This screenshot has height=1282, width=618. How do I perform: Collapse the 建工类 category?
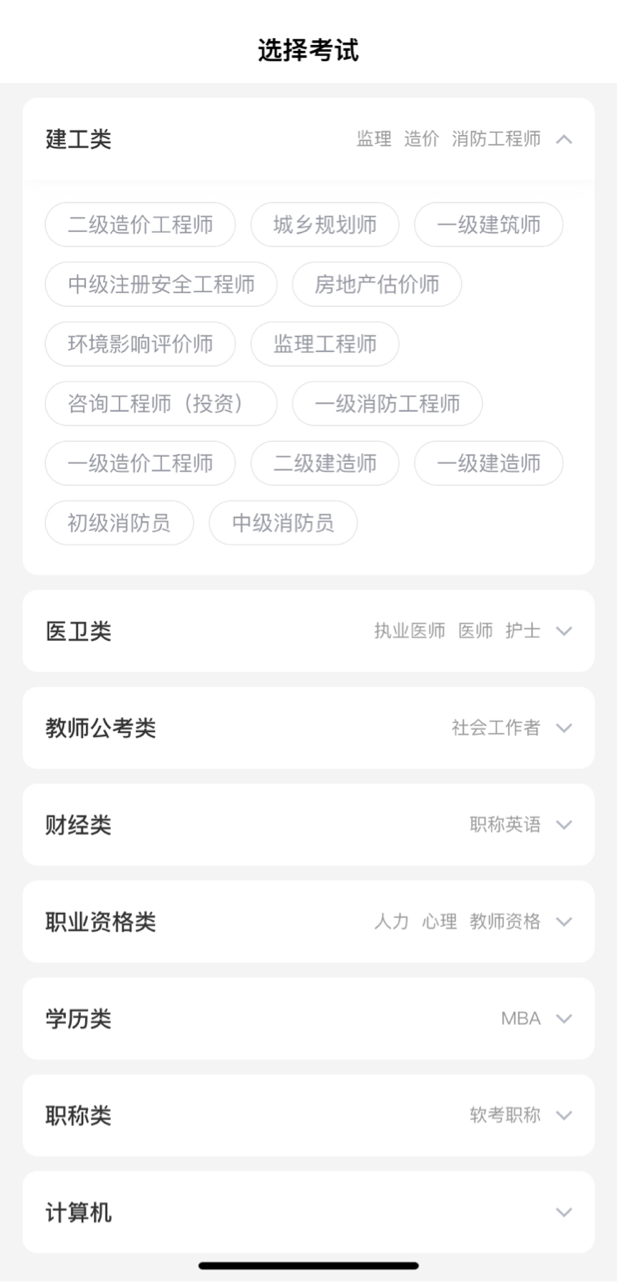coord(563,139)
